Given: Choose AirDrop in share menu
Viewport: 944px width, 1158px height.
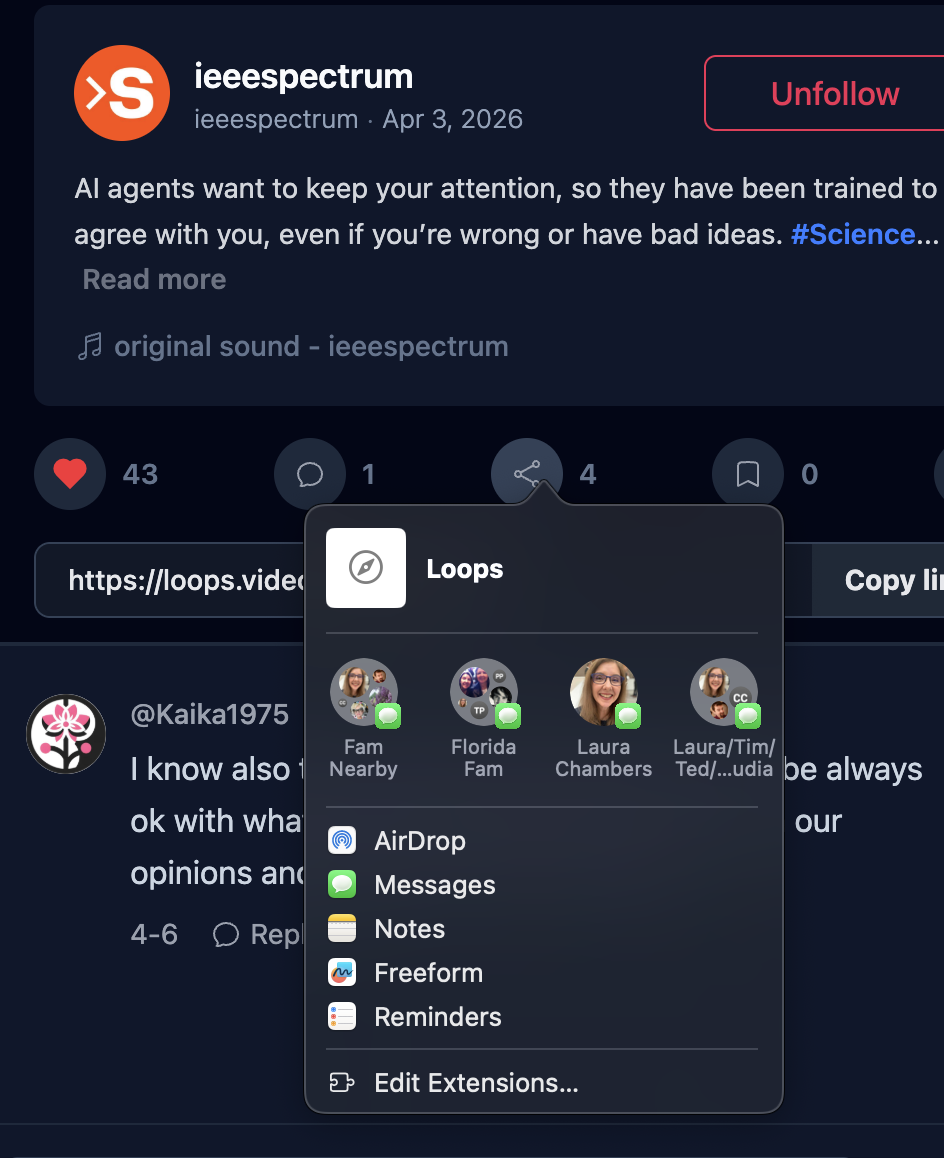Looking at the screenshot, I should 420,841.
